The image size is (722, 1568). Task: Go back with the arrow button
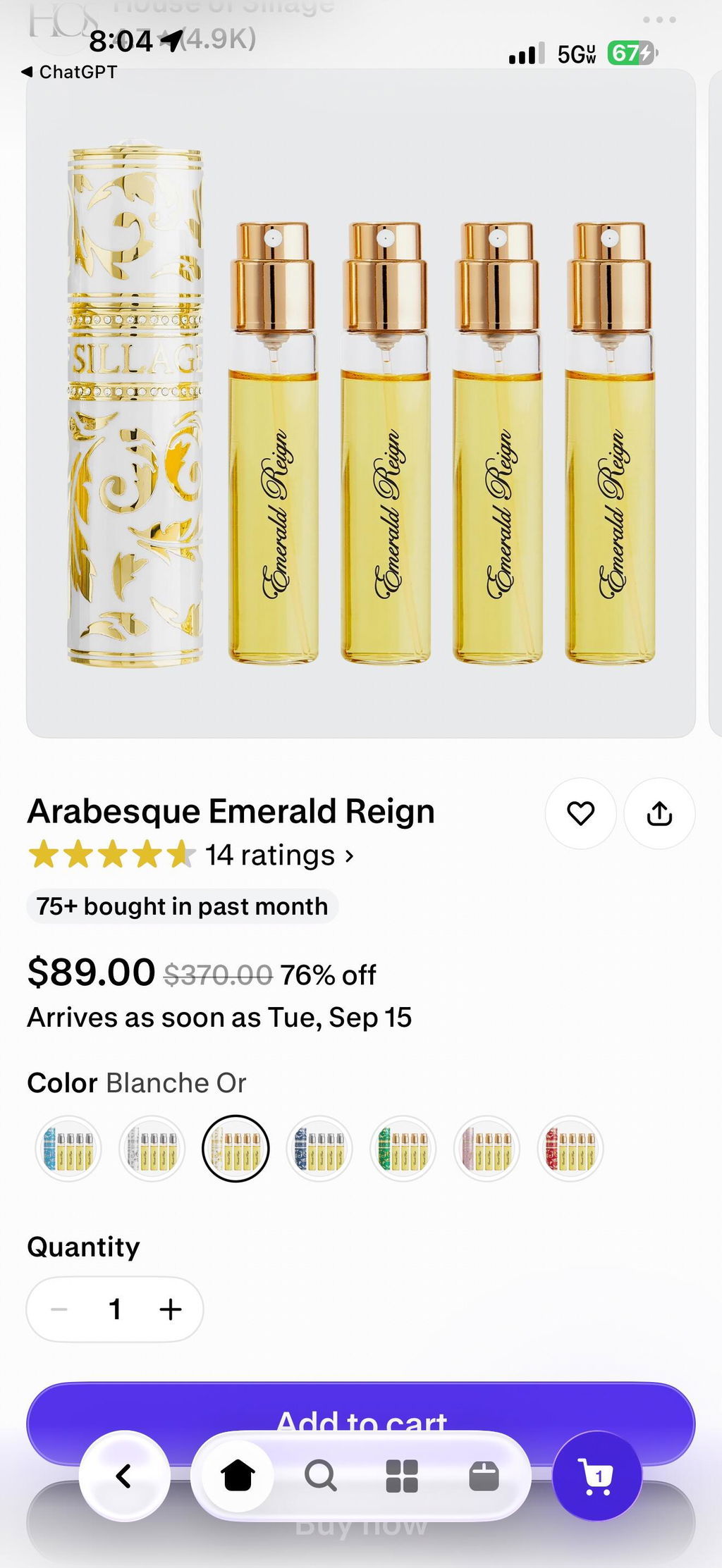(x=124, y=1476)
